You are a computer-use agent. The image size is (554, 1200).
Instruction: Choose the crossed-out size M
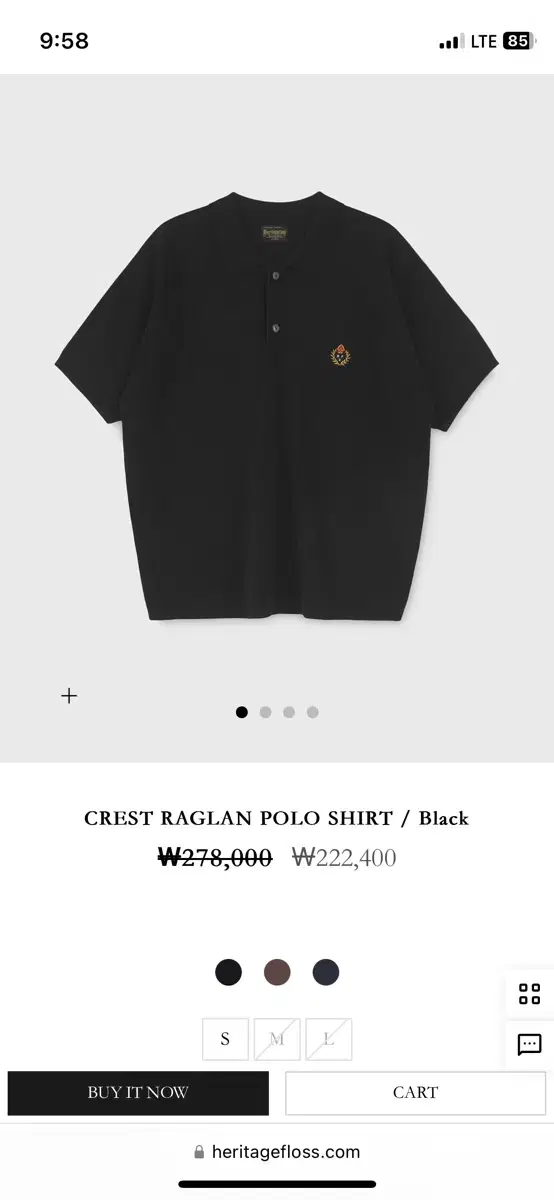tap(277, 1039)
